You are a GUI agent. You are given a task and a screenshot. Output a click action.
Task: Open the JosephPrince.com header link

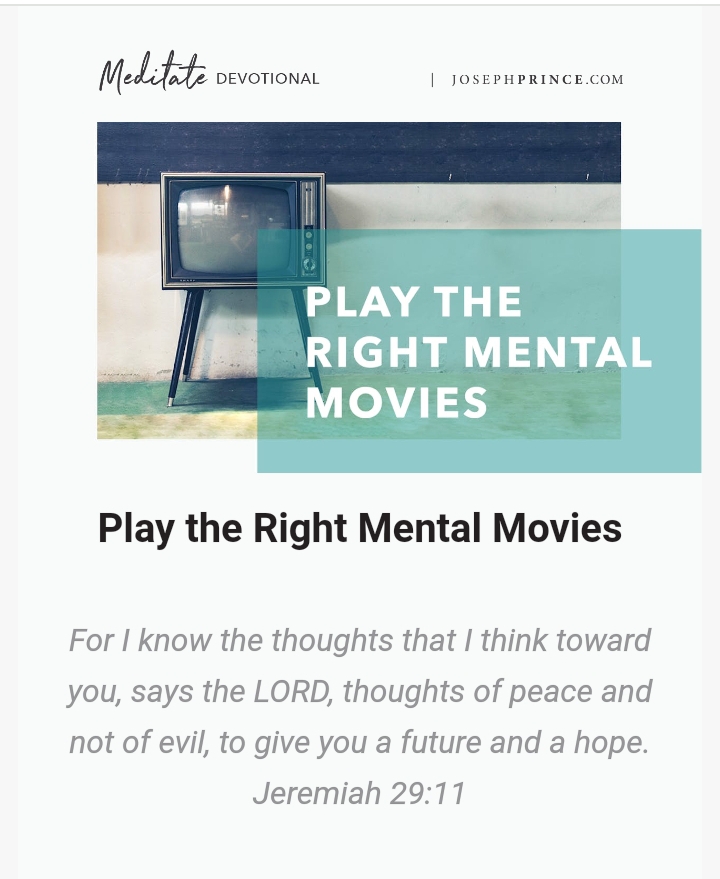click(x=537, y=80)
